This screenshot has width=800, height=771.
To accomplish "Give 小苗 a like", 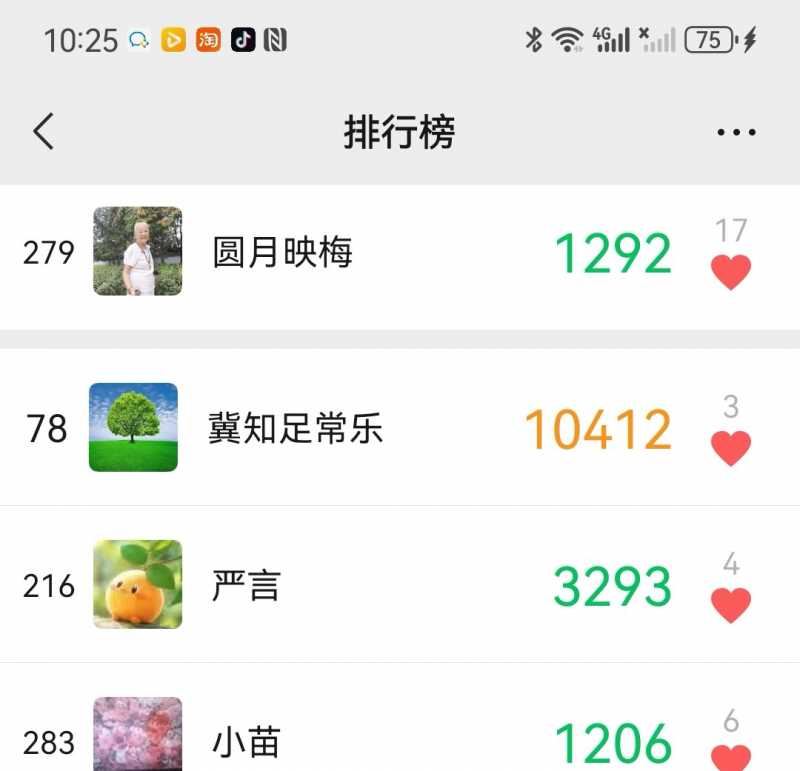I will (x=730, y=756).
